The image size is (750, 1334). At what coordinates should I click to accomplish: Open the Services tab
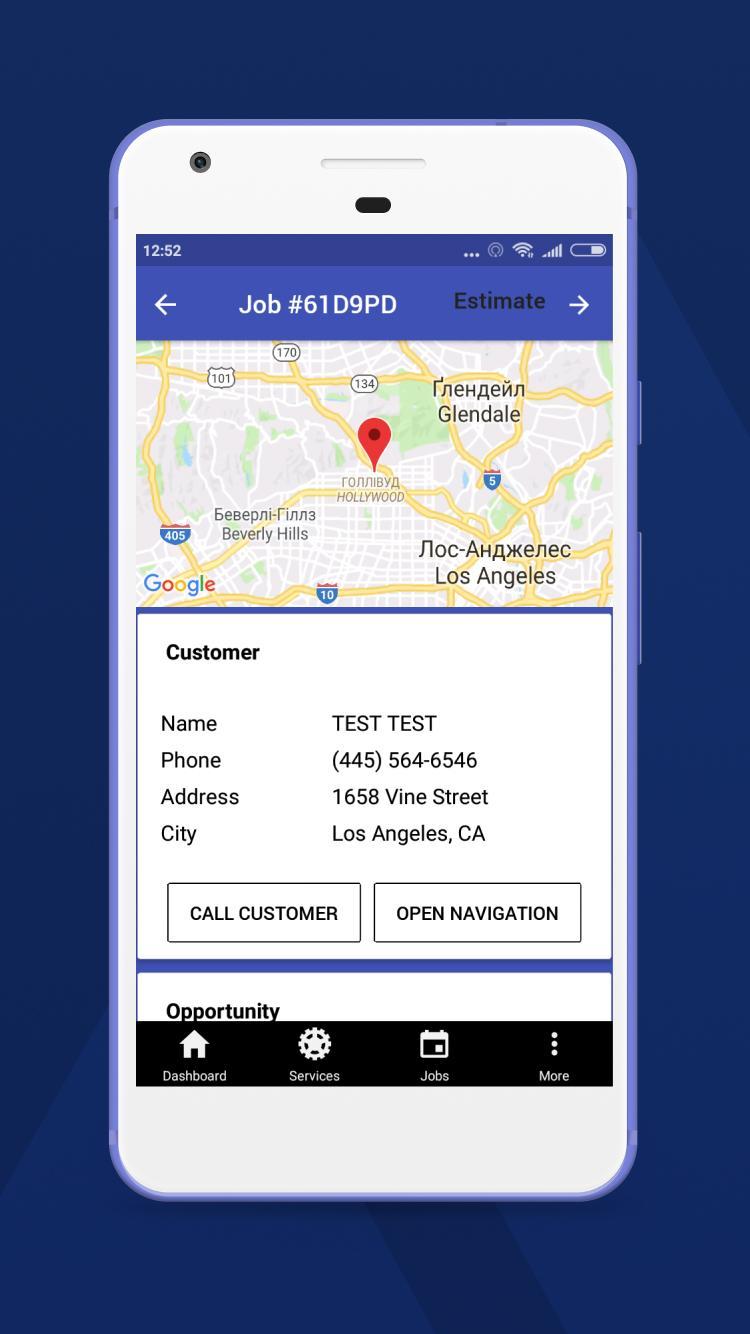tap(314, 1055)
